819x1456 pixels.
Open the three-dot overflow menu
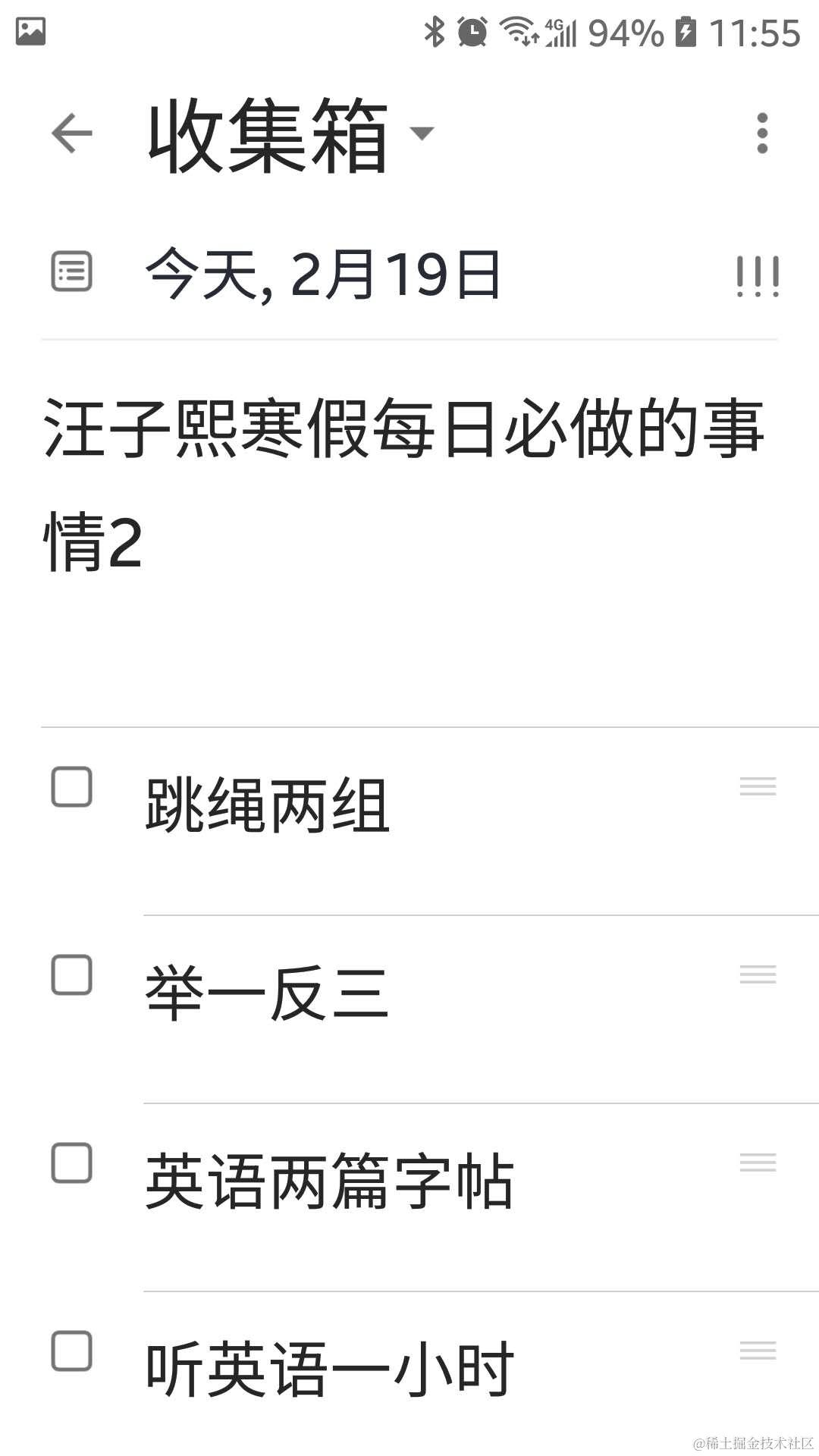click(762, 133)
